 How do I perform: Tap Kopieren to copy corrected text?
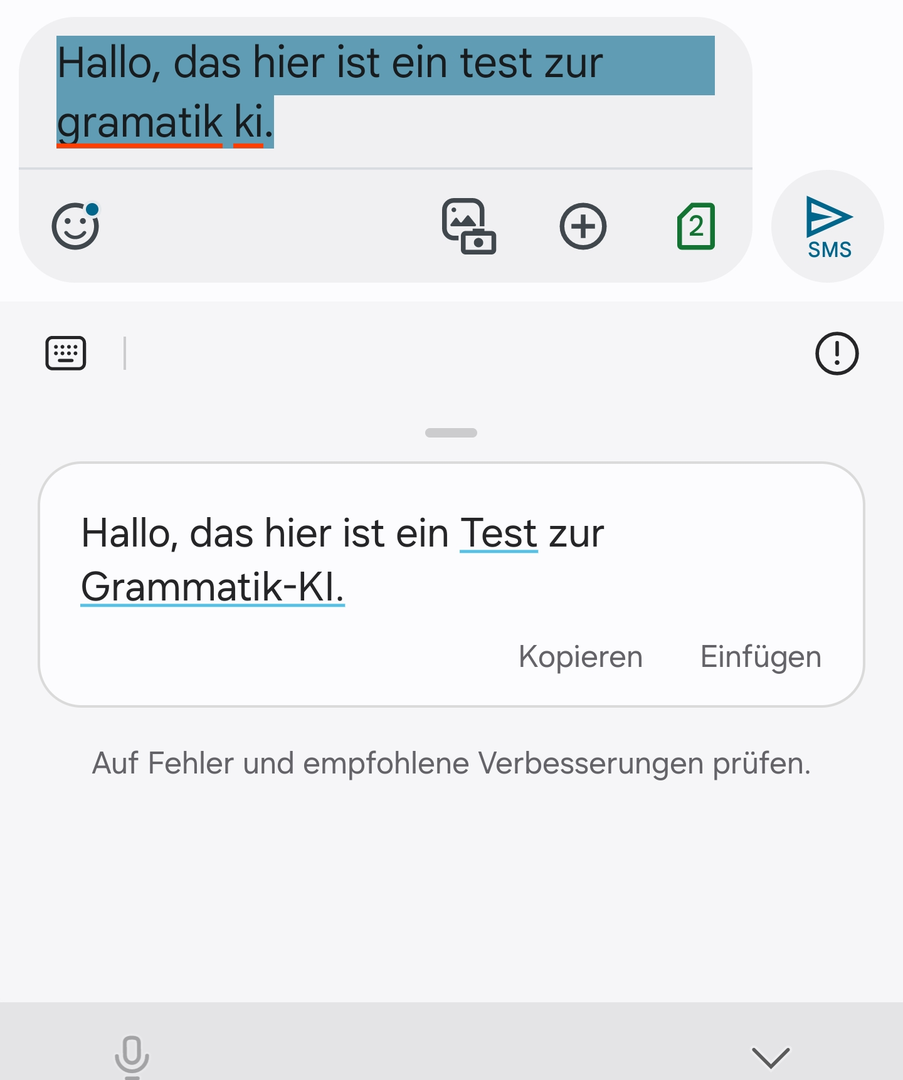580,657
